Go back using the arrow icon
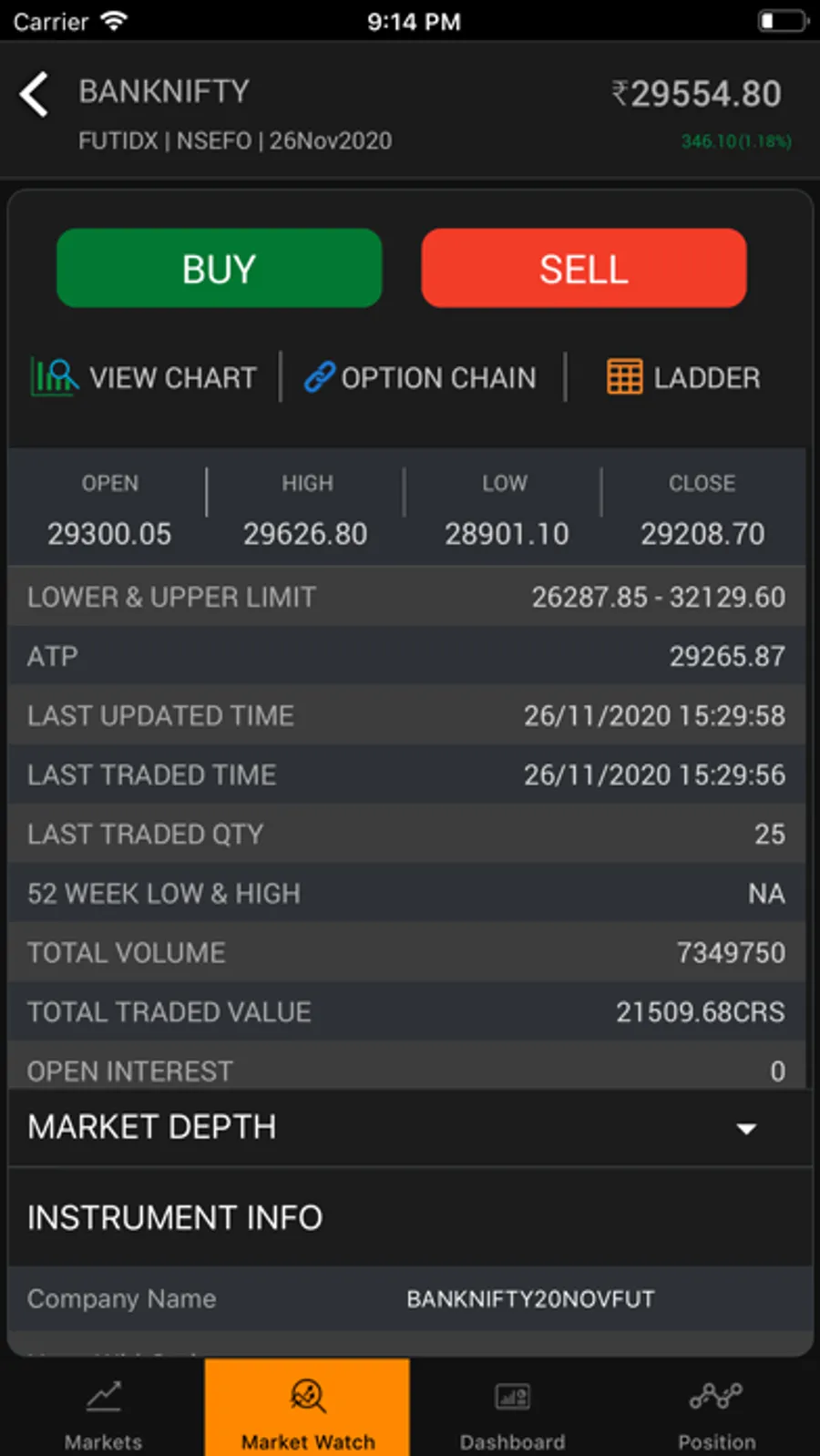820x1456 pixels. coord(35,94)
